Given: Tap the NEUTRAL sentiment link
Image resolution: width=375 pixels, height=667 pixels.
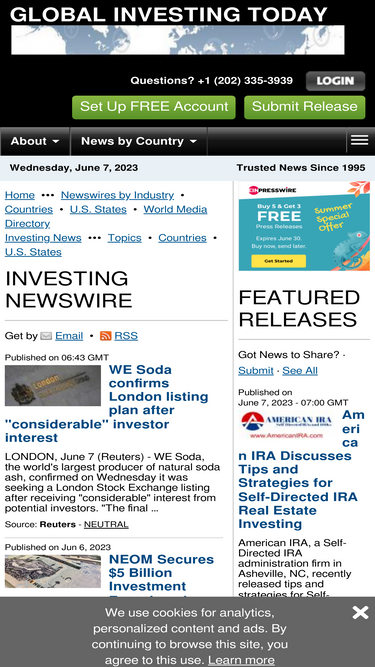Looking at the screenshot, I should 106,524.
